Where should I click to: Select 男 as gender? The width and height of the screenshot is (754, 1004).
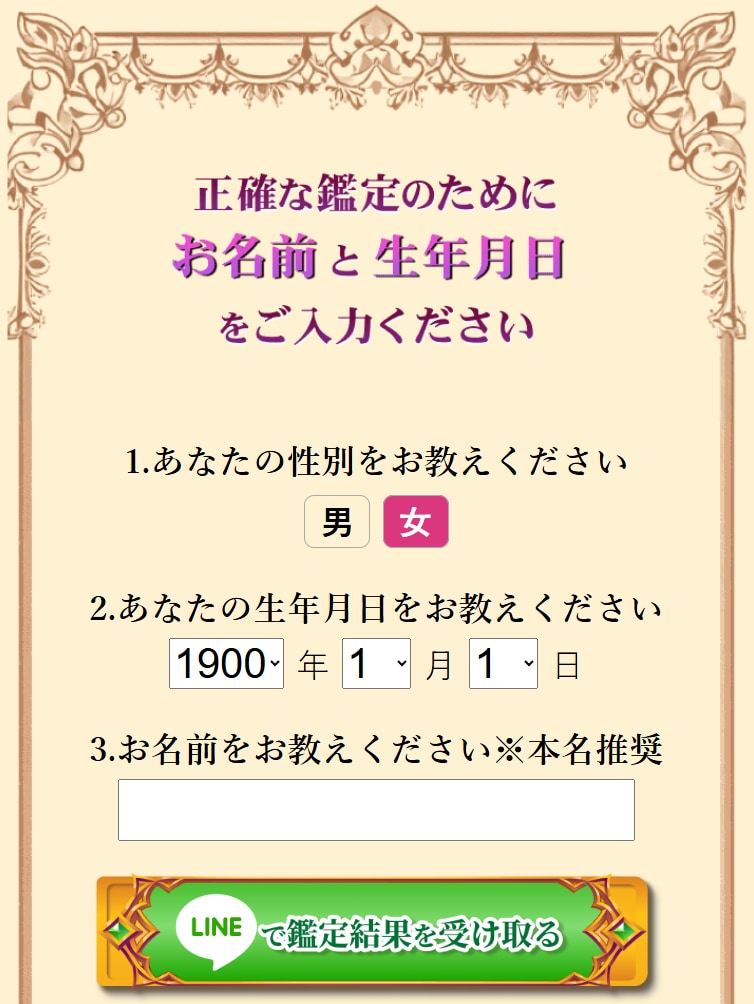pyautogui.click(x=337, y=522)
